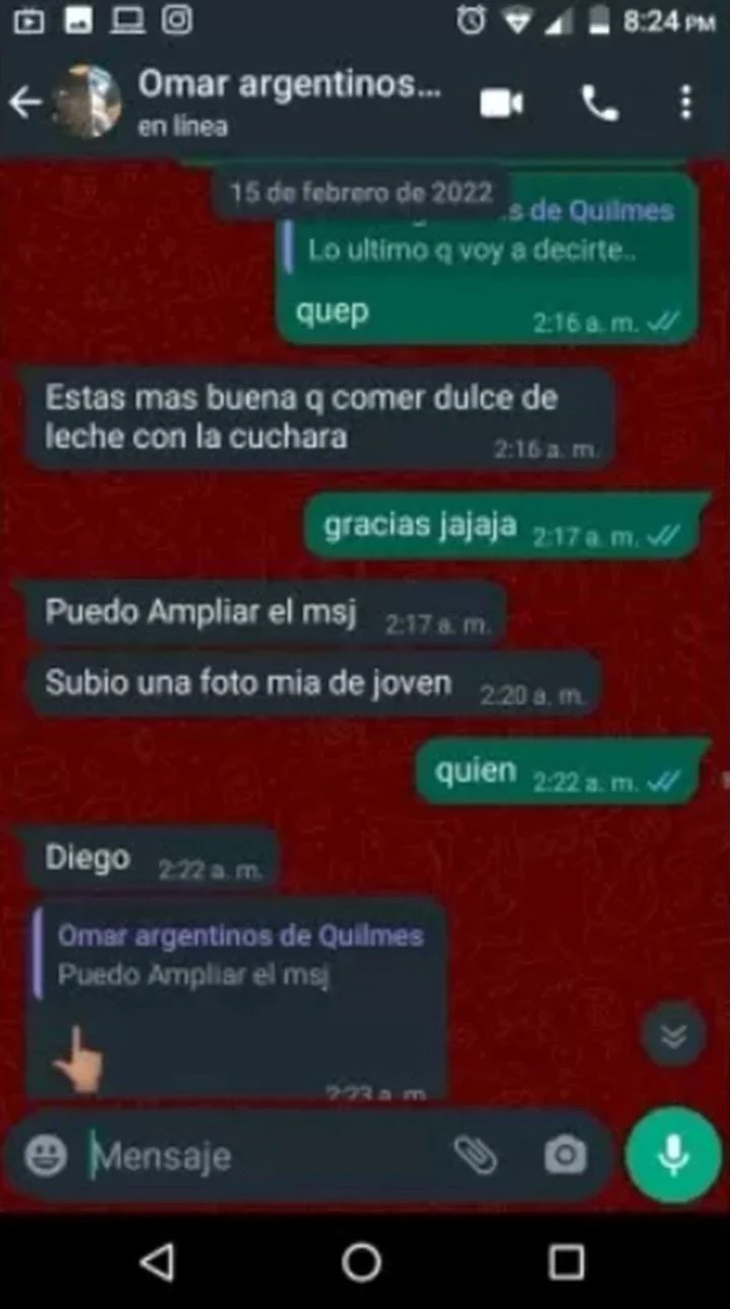730x1309 pixels.
Task: Tap the microphone voice message button
Action: (673, 1155)
